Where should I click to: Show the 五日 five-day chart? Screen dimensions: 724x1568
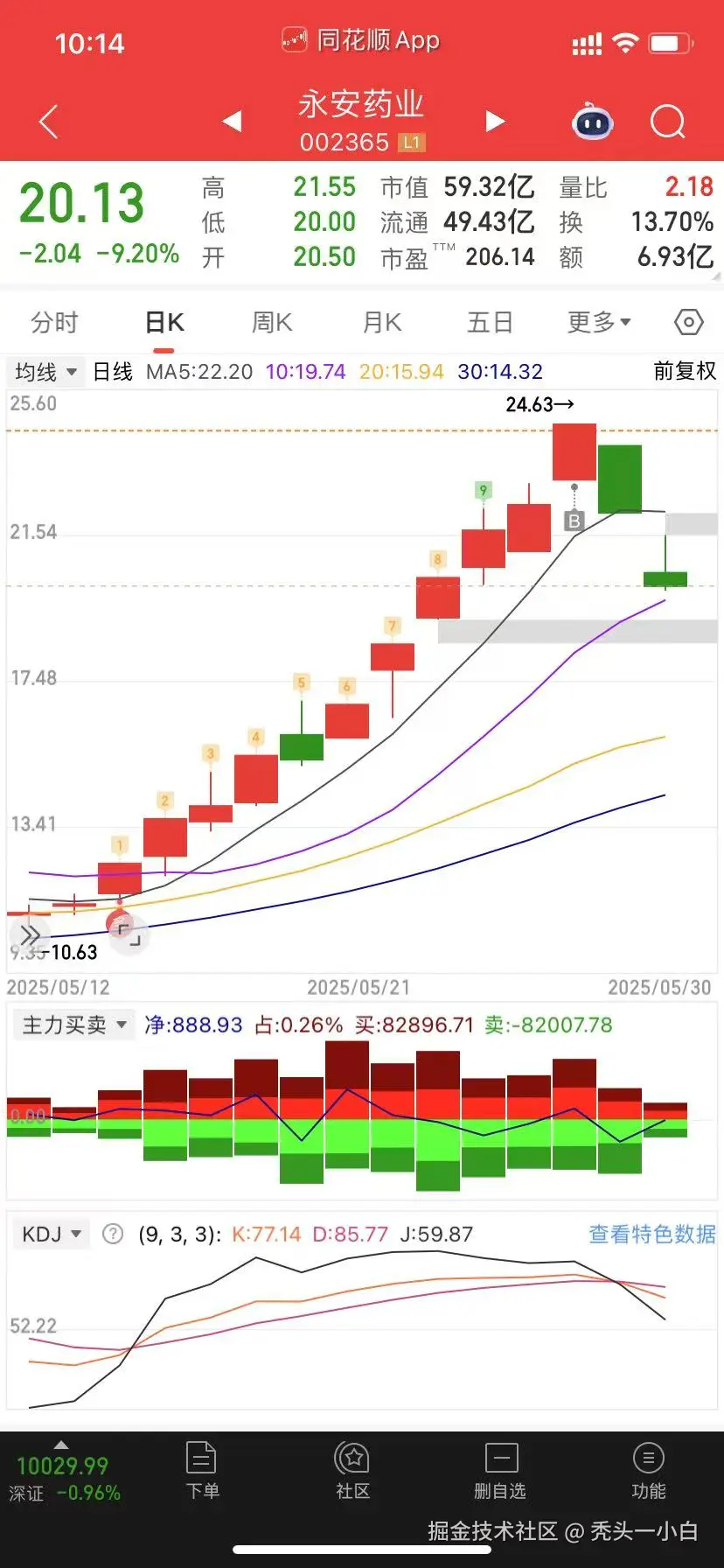point(490,322)
